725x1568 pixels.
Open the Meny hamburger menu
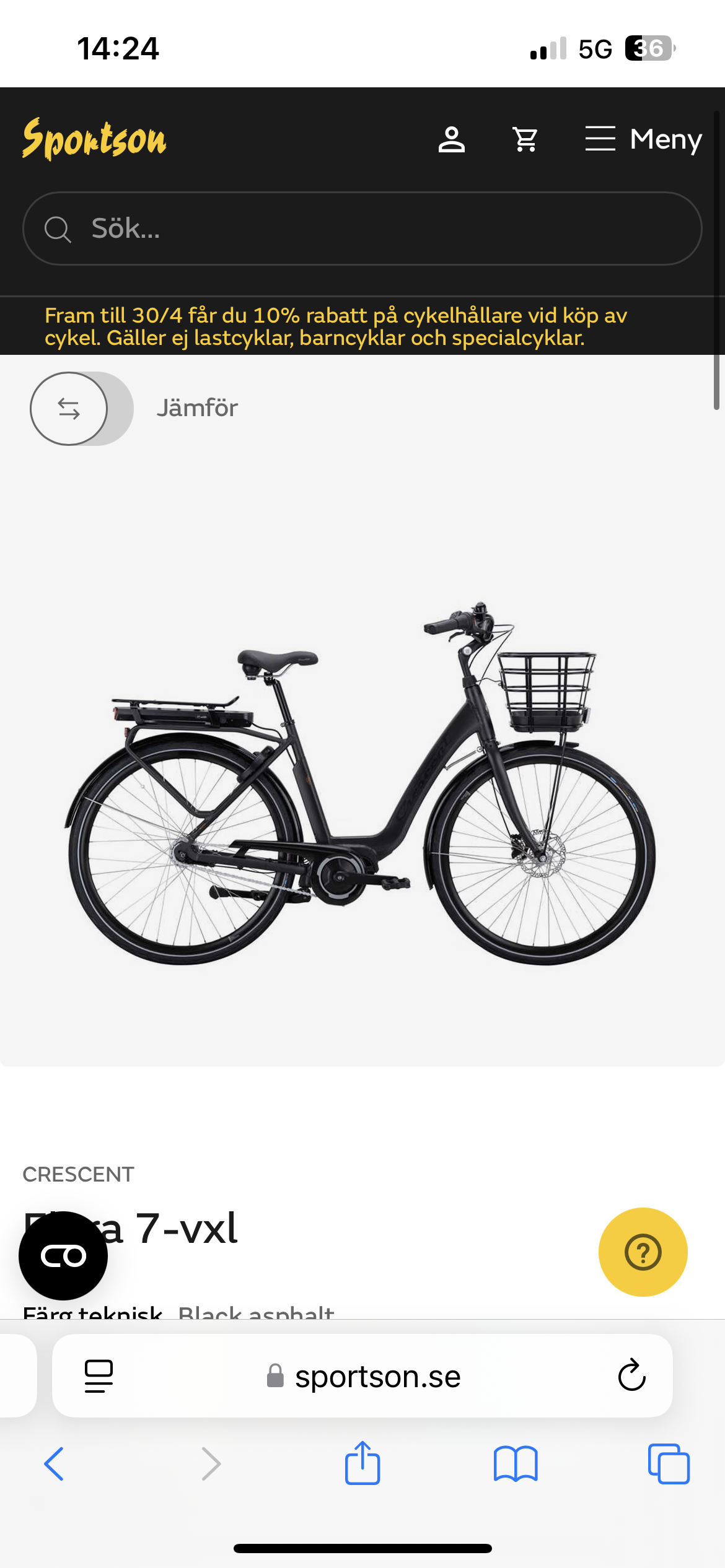click(643, 139)
